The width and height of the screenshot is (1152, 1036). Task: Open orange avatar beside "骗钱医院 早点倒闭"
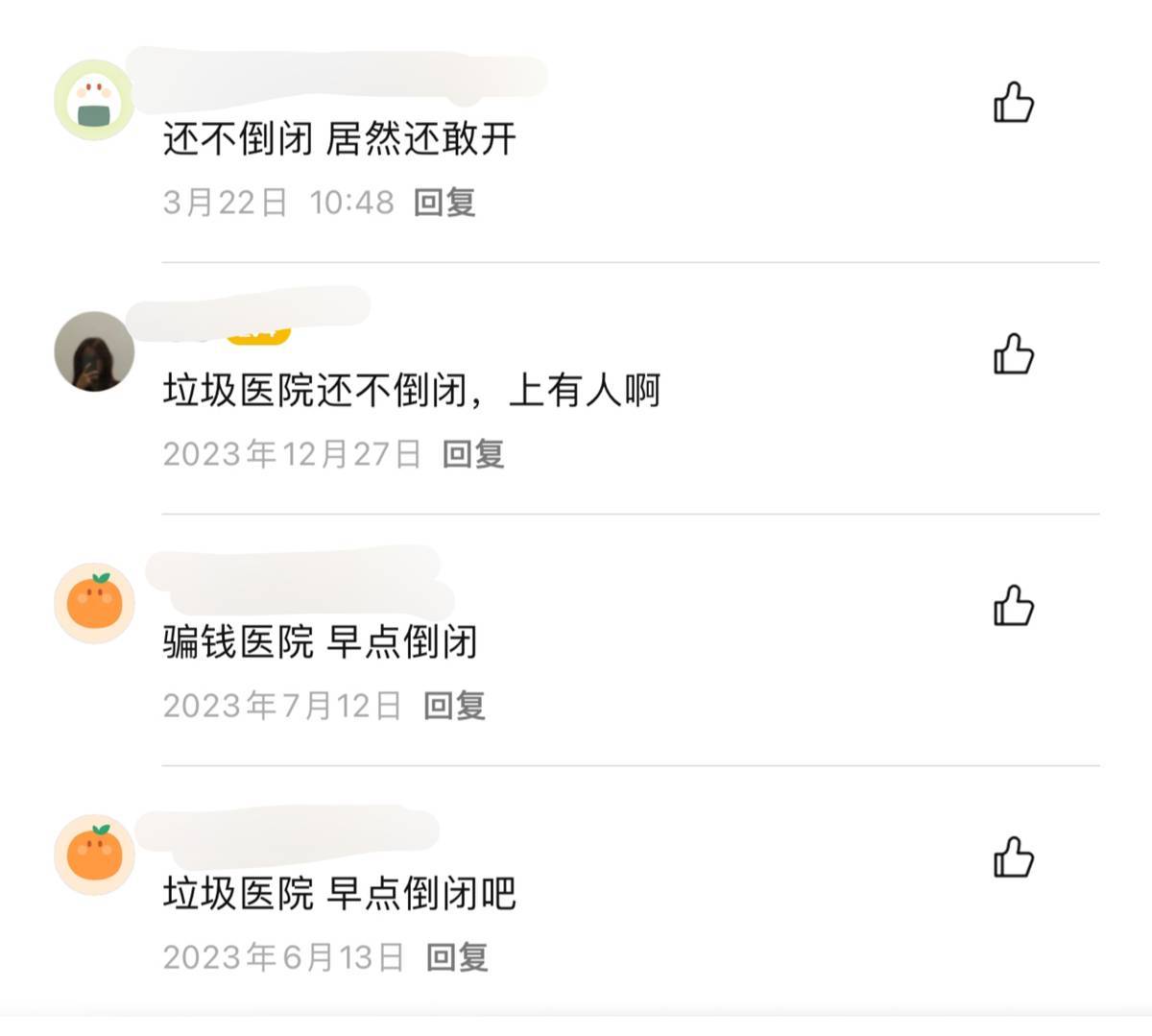tap(94, 603)
